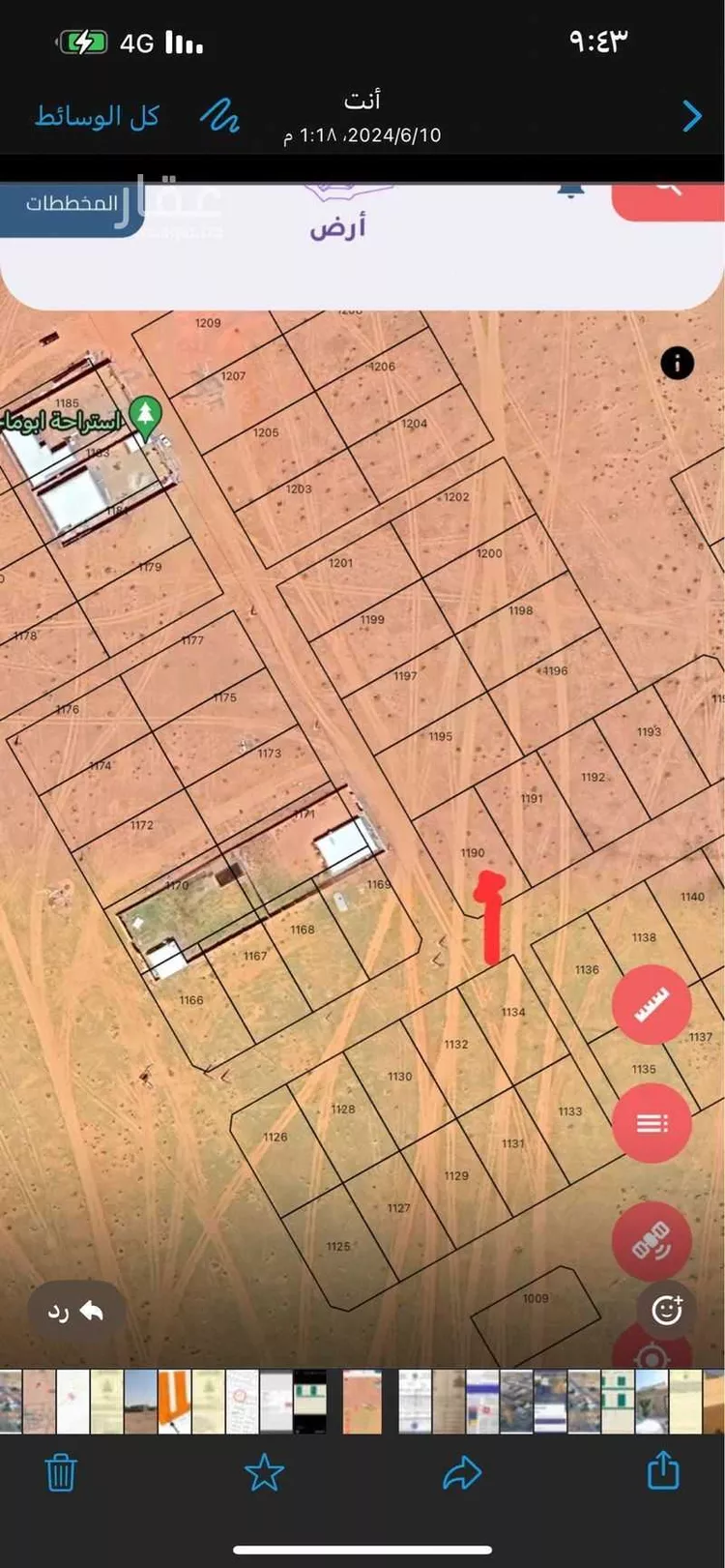Screen dimensions: 725x1568
Task: Open كل الوسائط media list
Action: point(97,116)
